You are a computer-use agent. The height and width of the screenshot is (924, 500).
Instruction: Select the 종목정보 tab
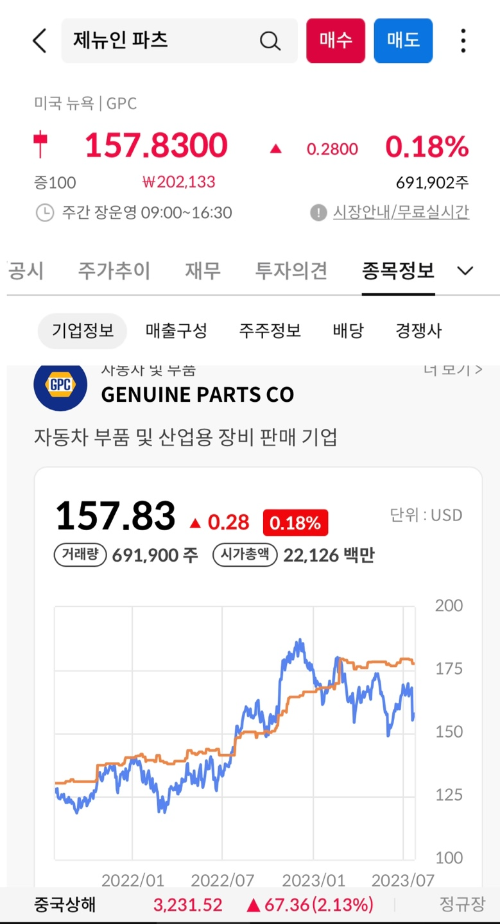399,271
